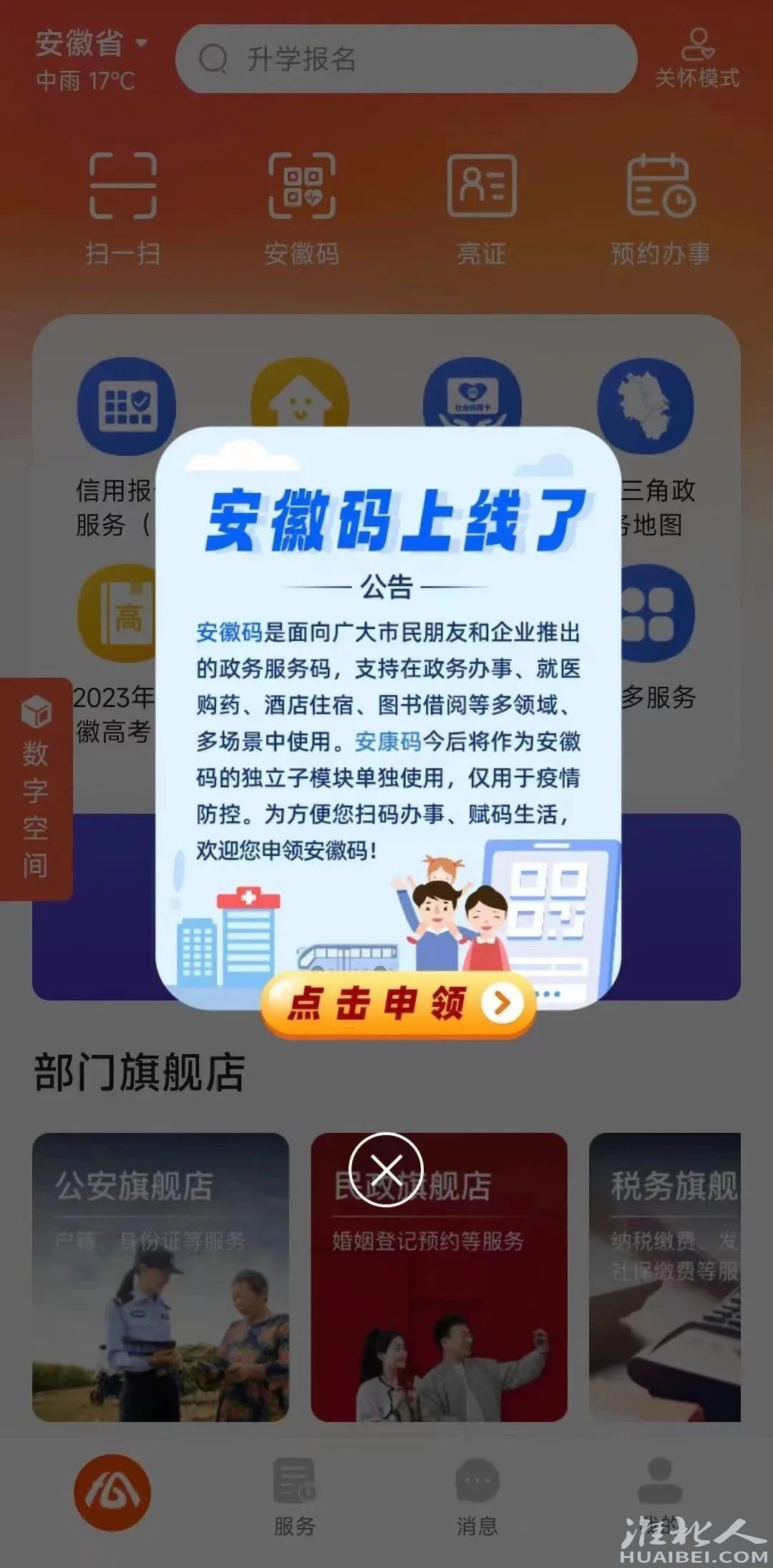Close the 安徽码 announcement popup
Viewport: 773px width, 1568px height.
tap(386, 1169)
